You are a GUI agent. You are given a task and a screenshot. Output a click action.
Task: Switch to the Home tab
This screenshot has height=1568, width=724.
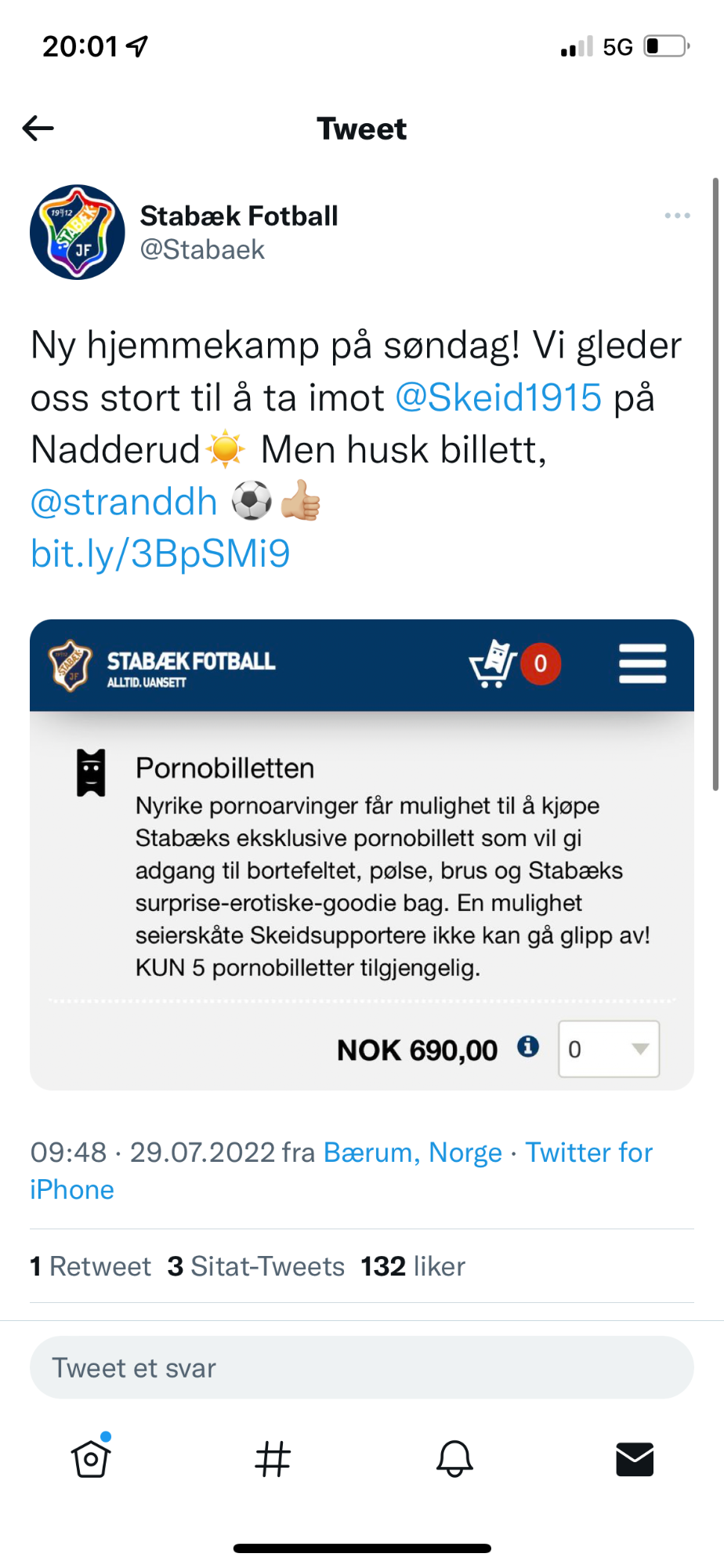point(91,1458)
